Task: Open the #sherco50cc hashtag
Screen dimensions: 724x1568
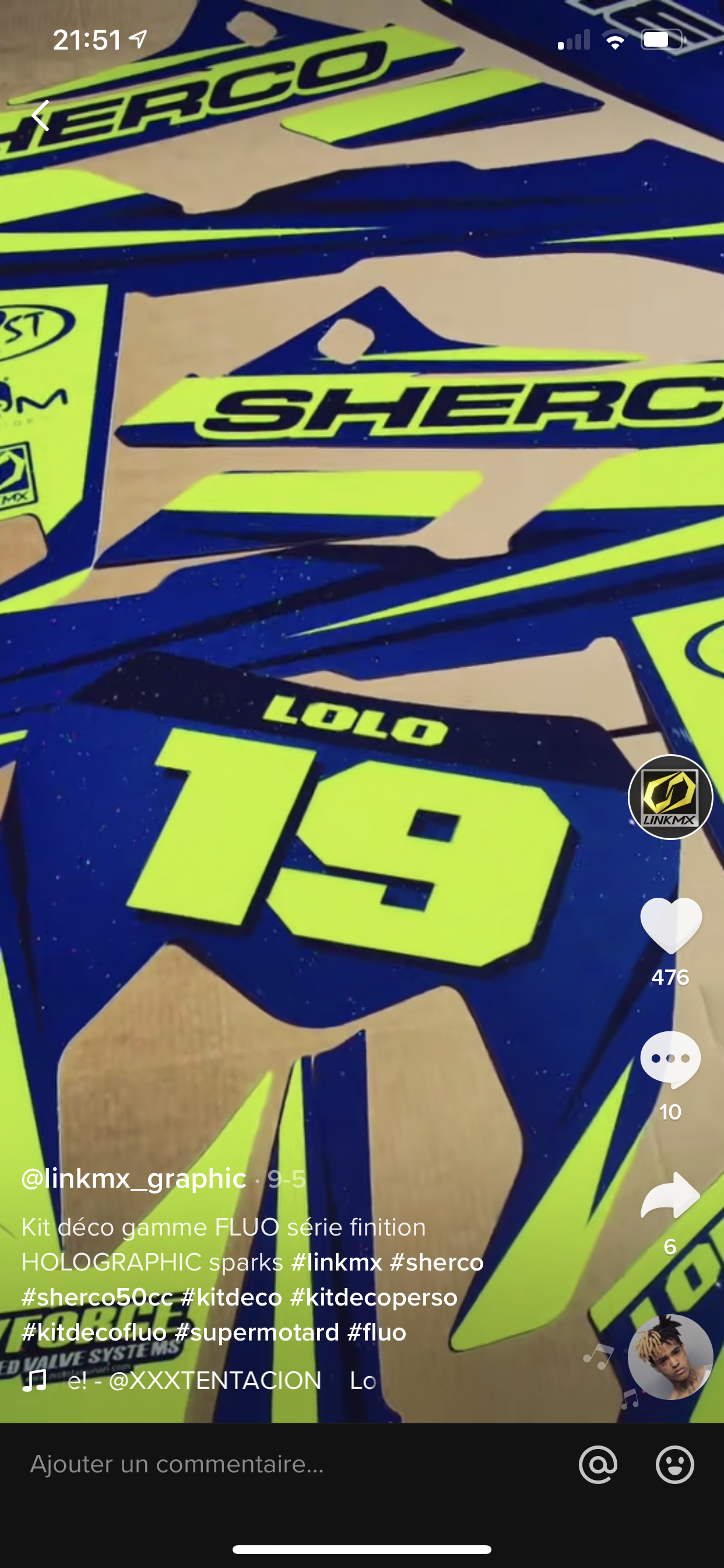Action: pyautogui.click(x=97, y=1297)
